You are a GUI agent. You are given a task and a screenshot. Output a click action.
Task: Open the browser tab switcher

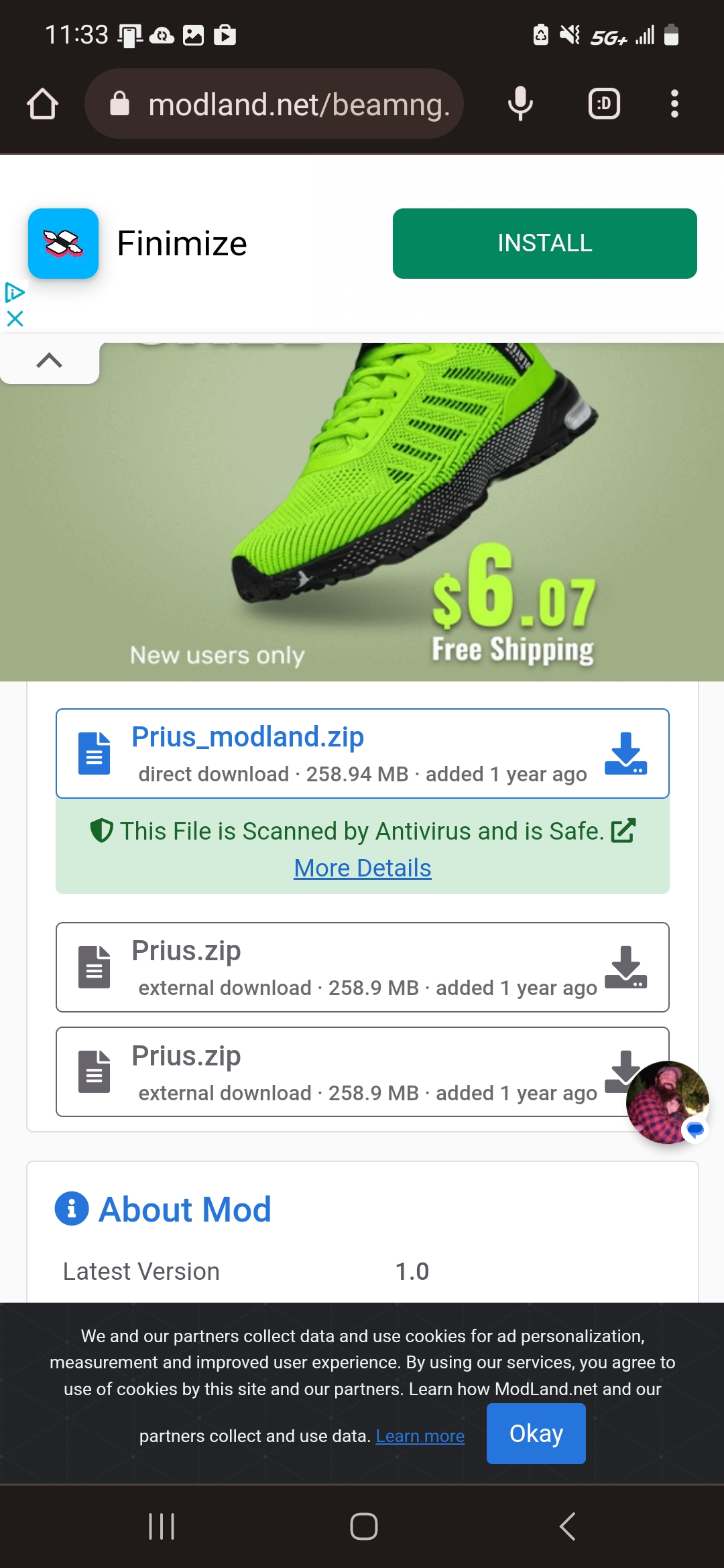pyautogui.click(x=604, y=104)
